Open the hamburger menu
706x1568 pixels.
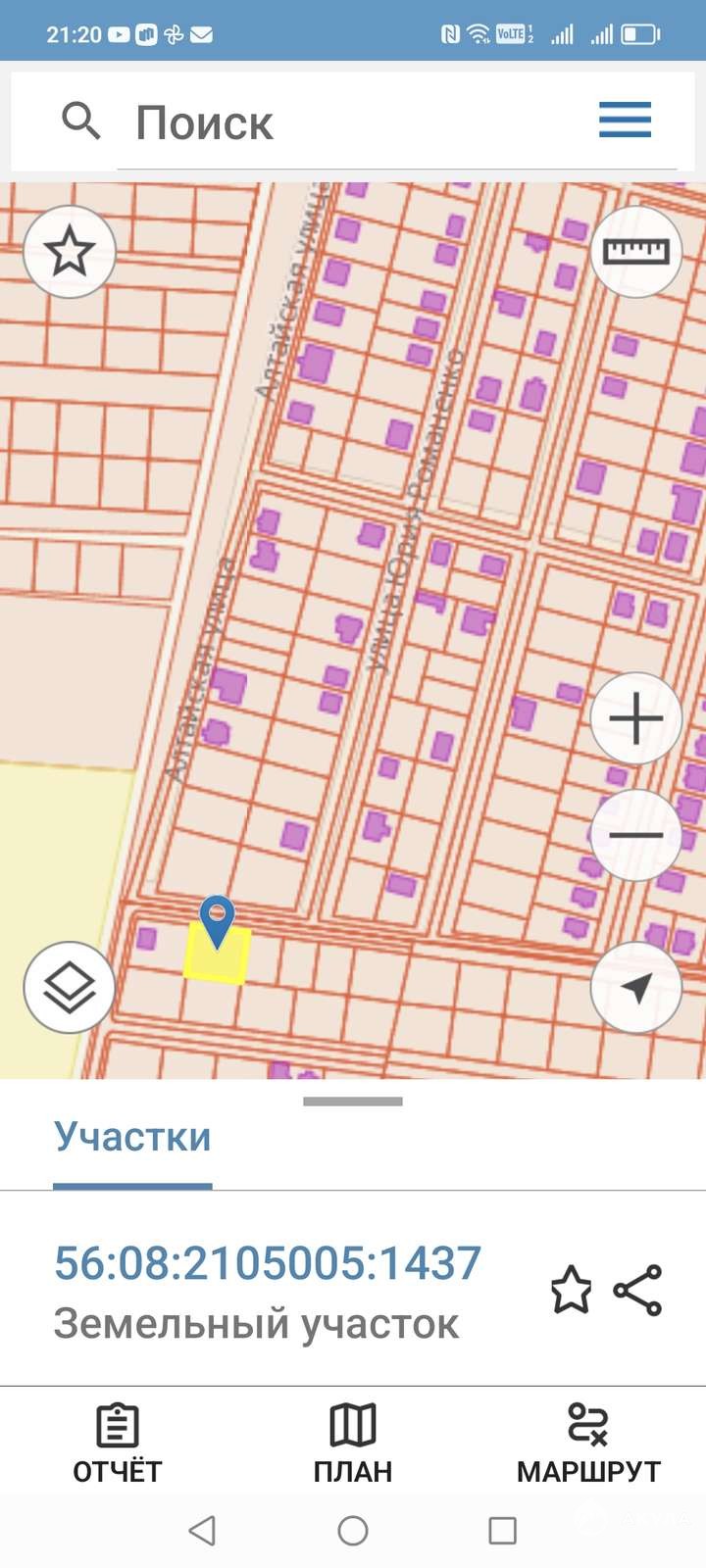625,121
